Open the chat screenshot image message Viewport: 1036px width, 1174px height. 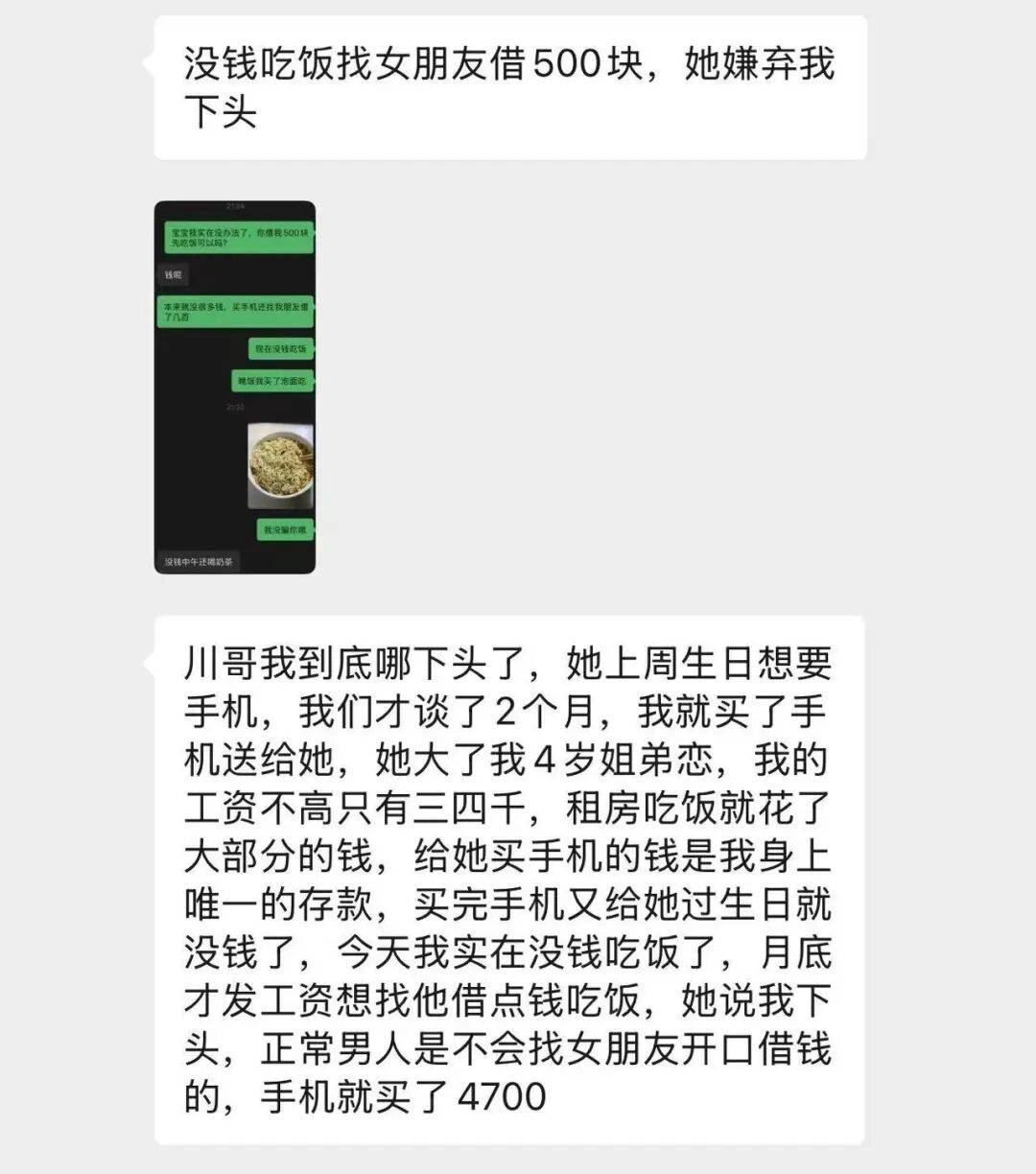coord(235,387)
